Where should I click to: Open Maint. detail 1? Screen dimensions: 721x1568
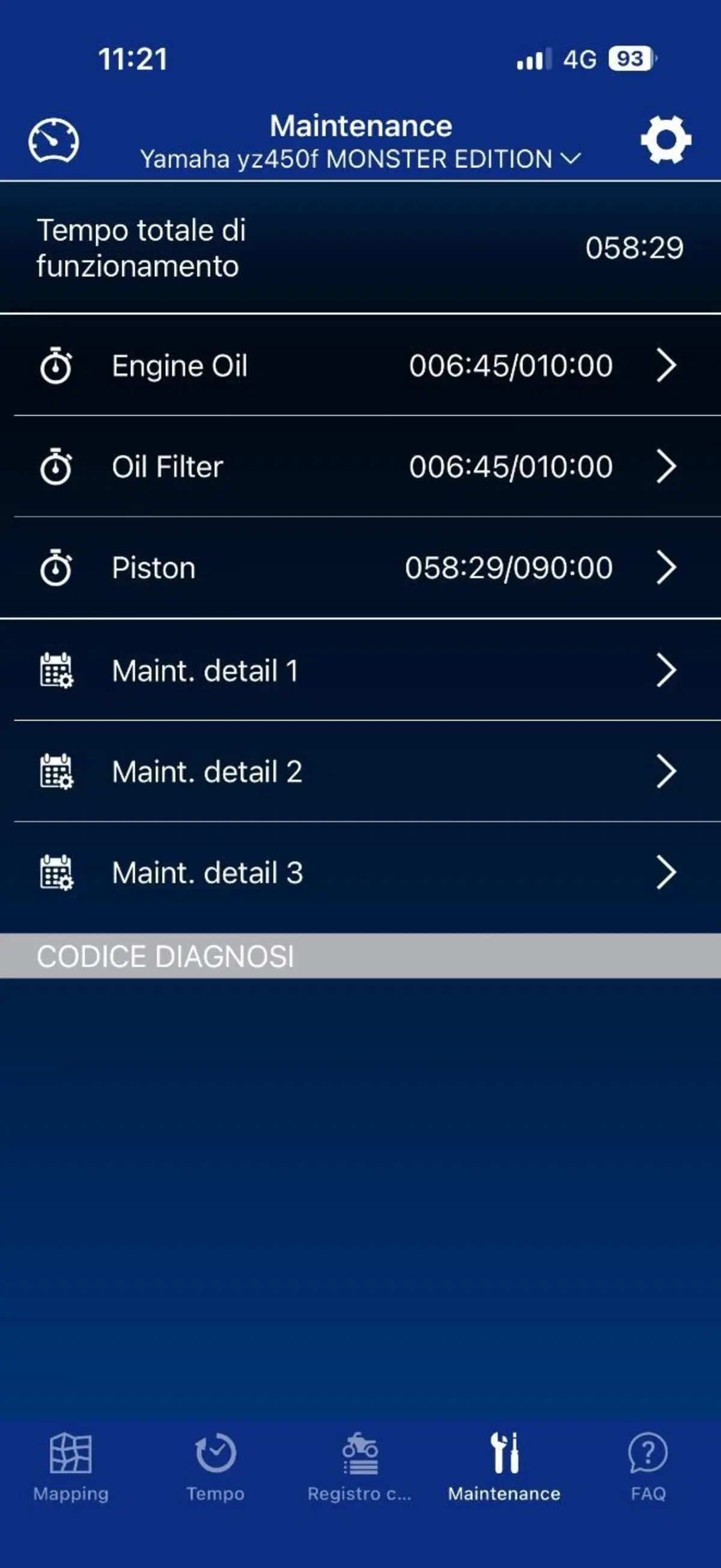360,670
